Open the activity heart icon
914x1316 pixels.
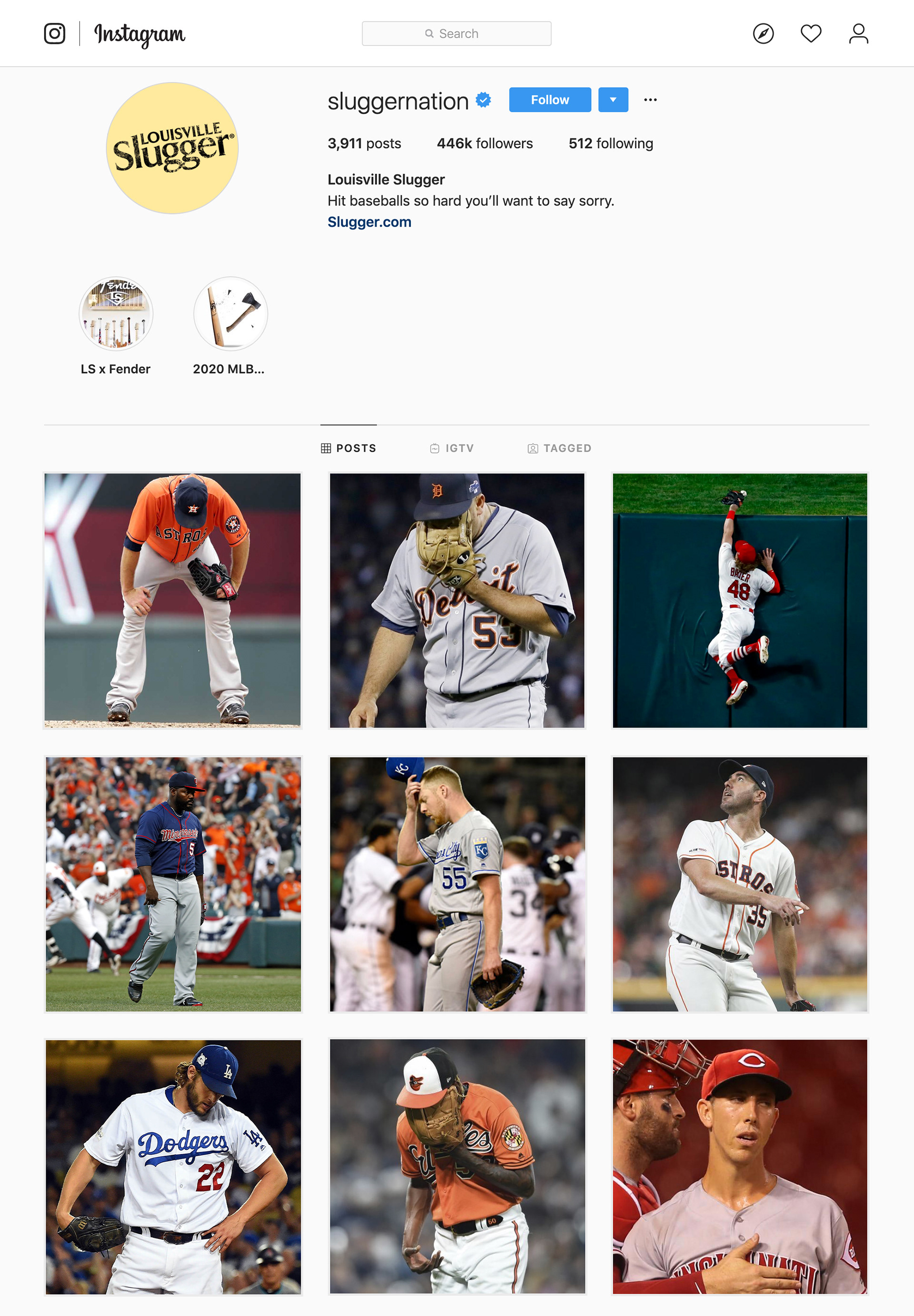810,34
